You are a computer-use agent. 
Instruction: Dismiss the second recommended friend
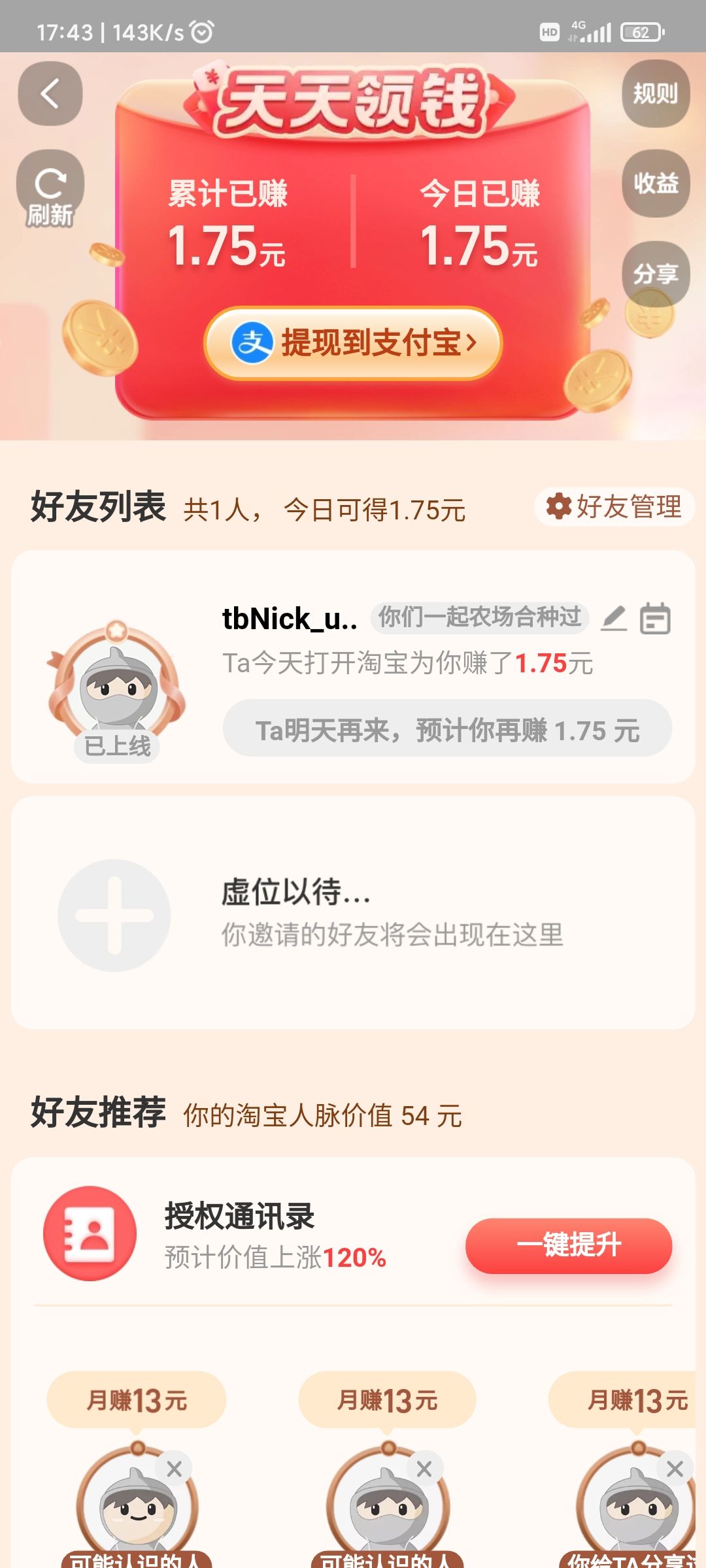[x=424, y=1469]
